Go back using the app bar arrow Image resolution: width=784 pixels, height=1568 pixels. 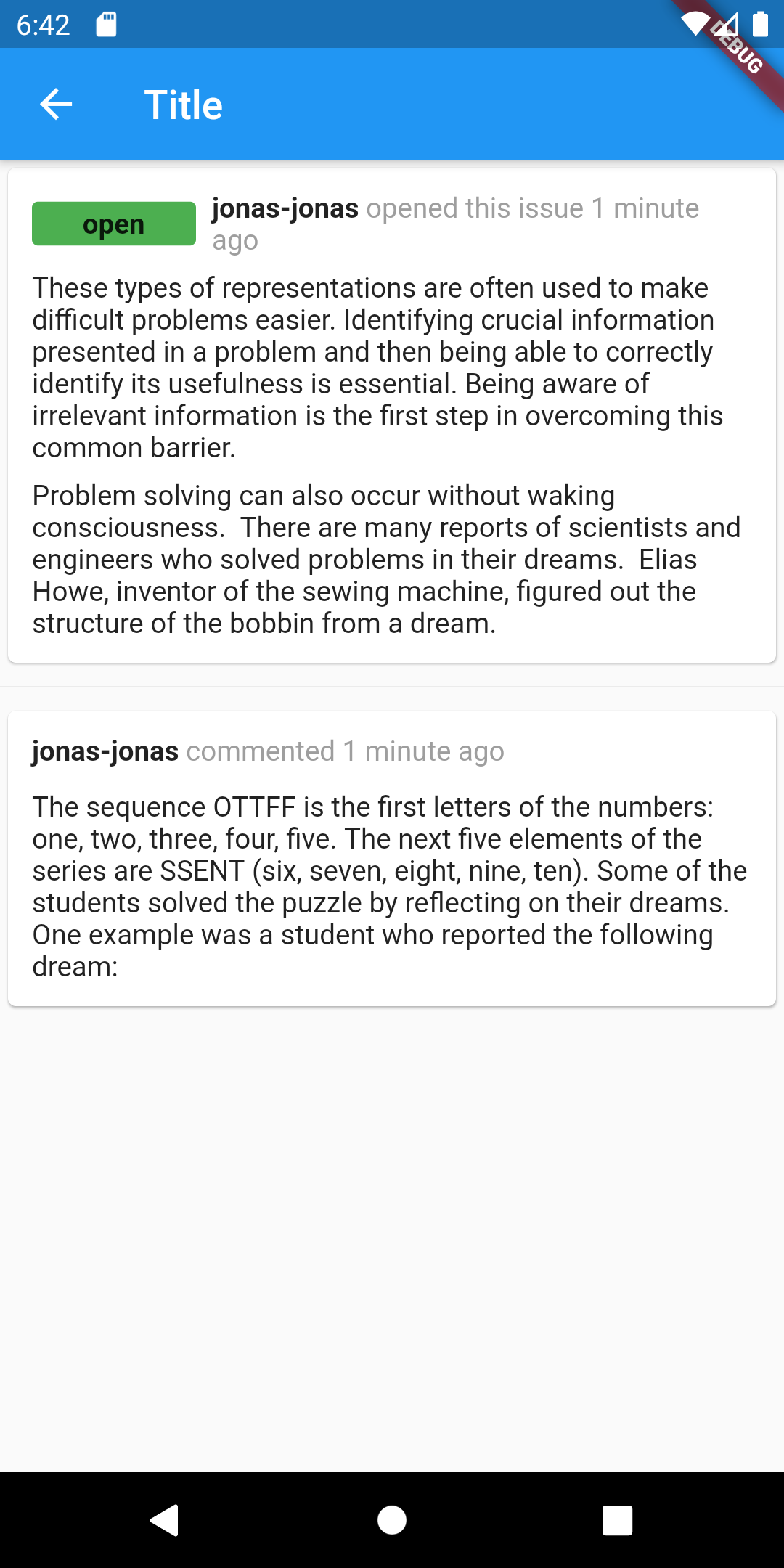tap(56, 105)
